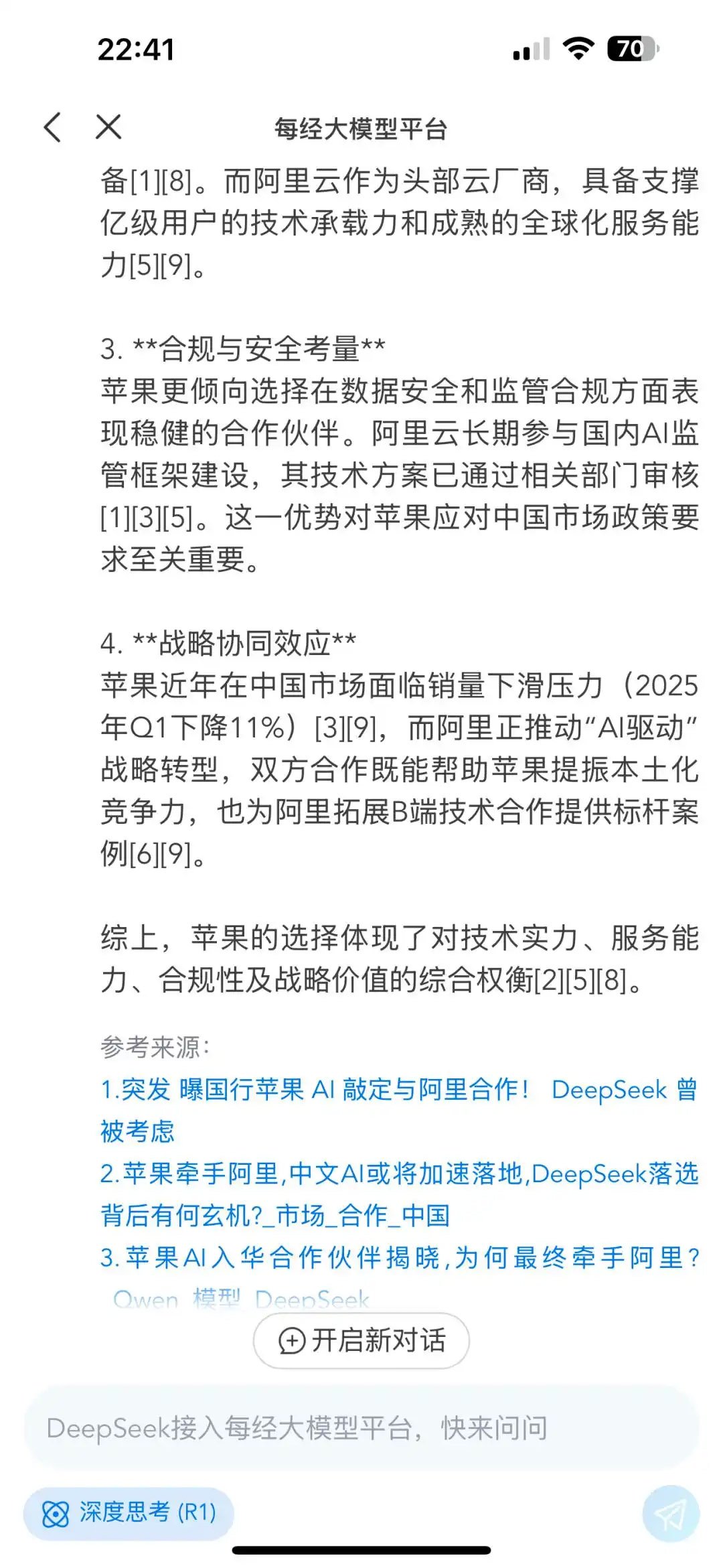Start a new chat with 开启新对话
The width and height of the screenshot is (723, 1568).
(361, 1341)
